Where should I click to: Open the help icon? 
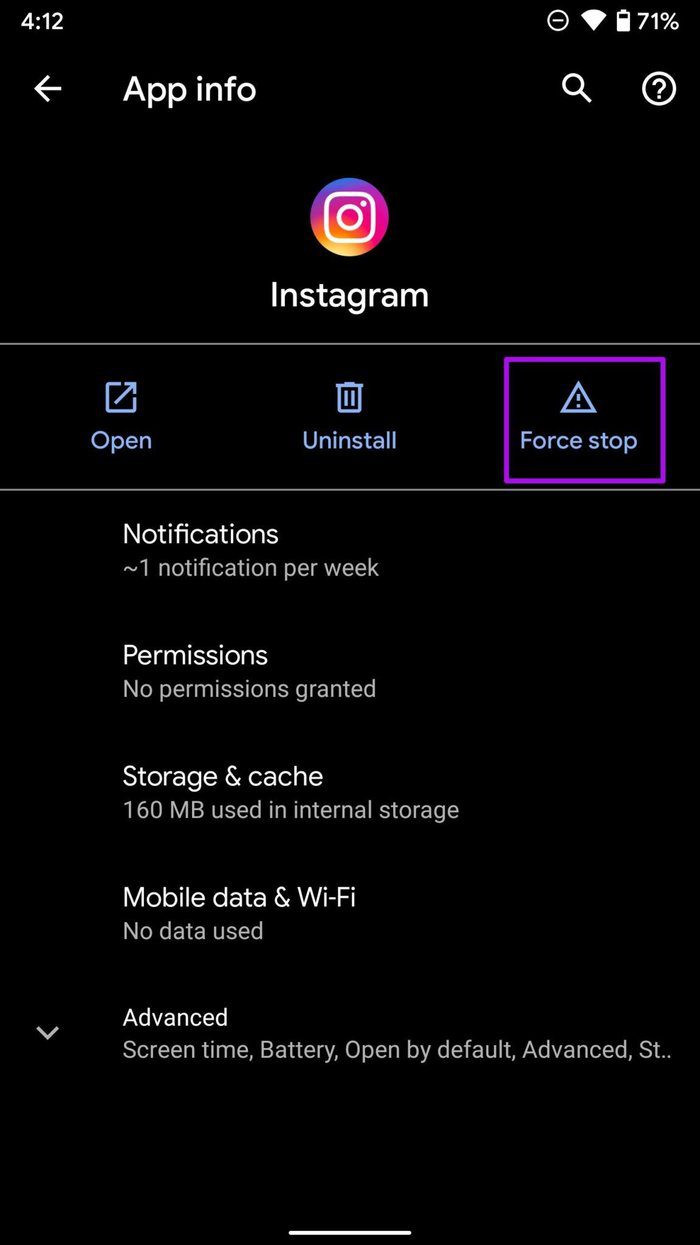click(659, 89)
